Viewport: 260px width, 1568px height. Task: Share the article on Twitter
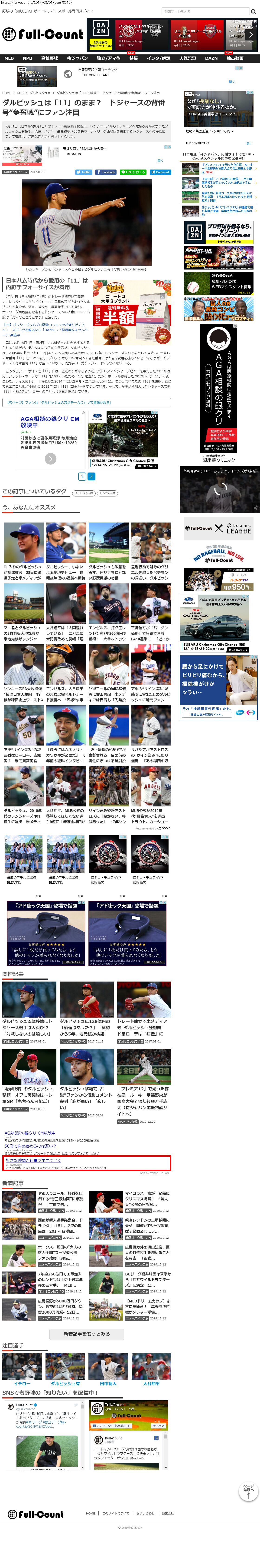pyautogui.click(x=83, y=172)
